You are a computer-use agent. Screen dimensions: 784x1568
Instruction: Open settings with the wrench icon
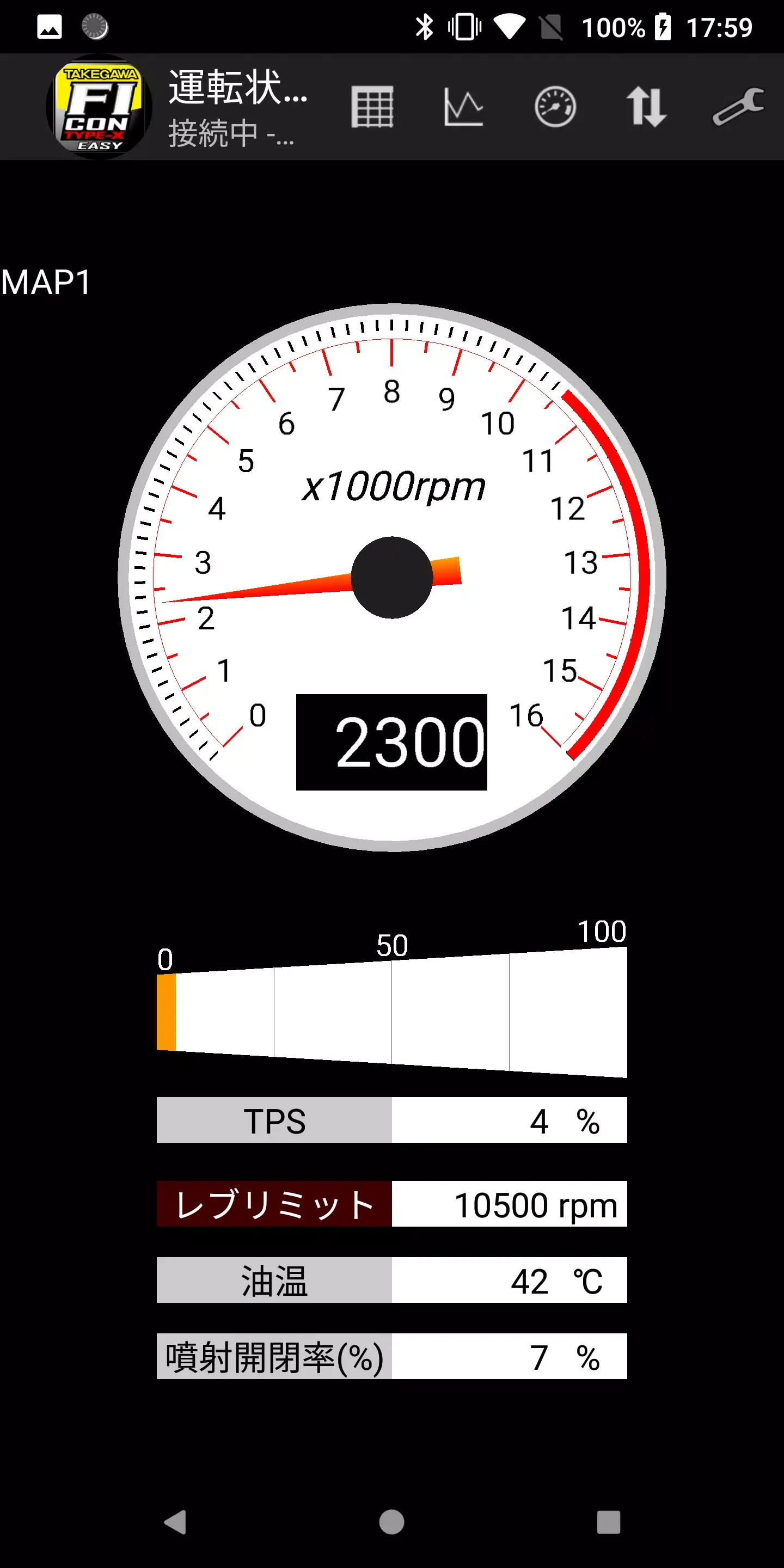[738, 108]
